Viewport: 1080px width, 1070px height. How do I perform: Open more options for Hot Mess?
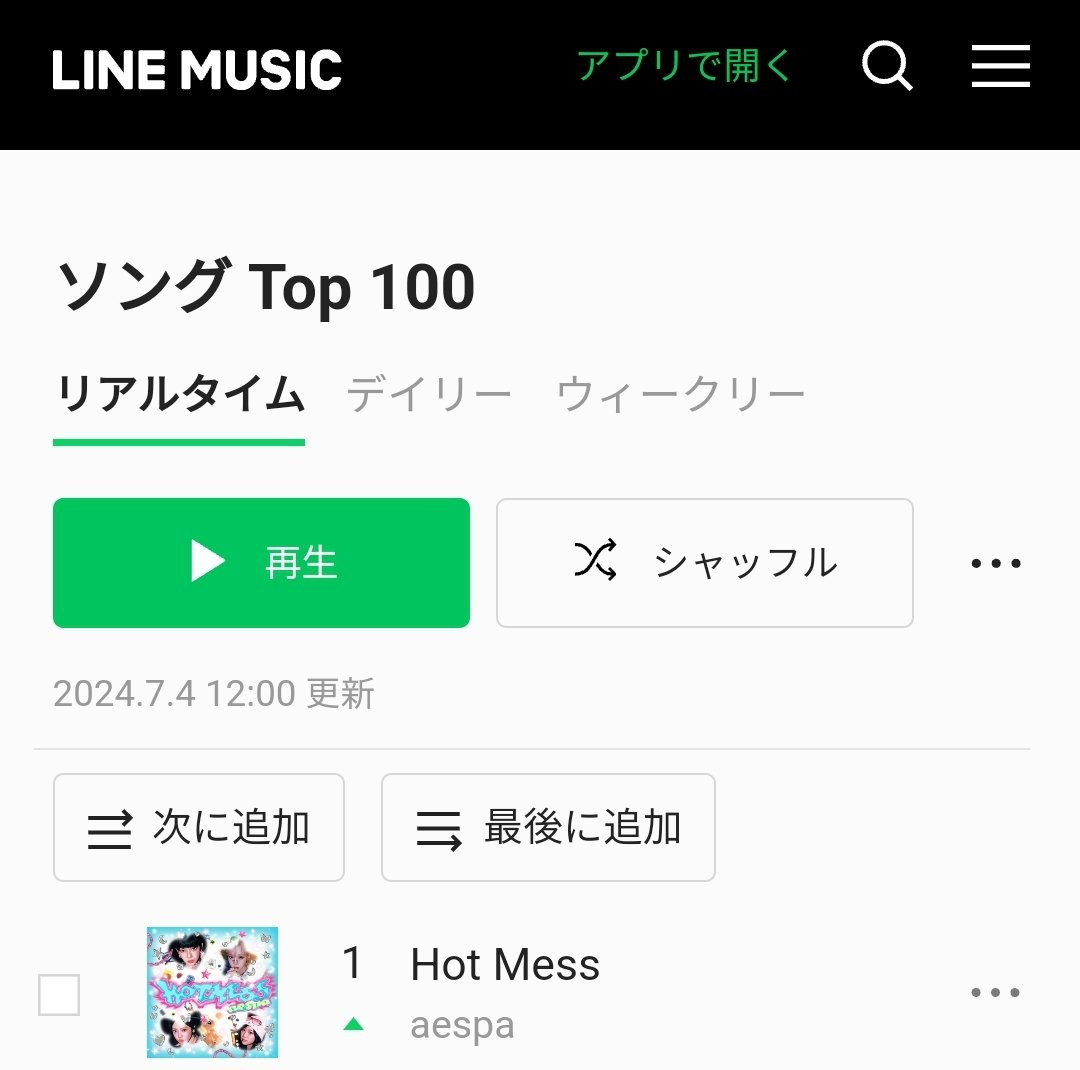click(996, 993)
